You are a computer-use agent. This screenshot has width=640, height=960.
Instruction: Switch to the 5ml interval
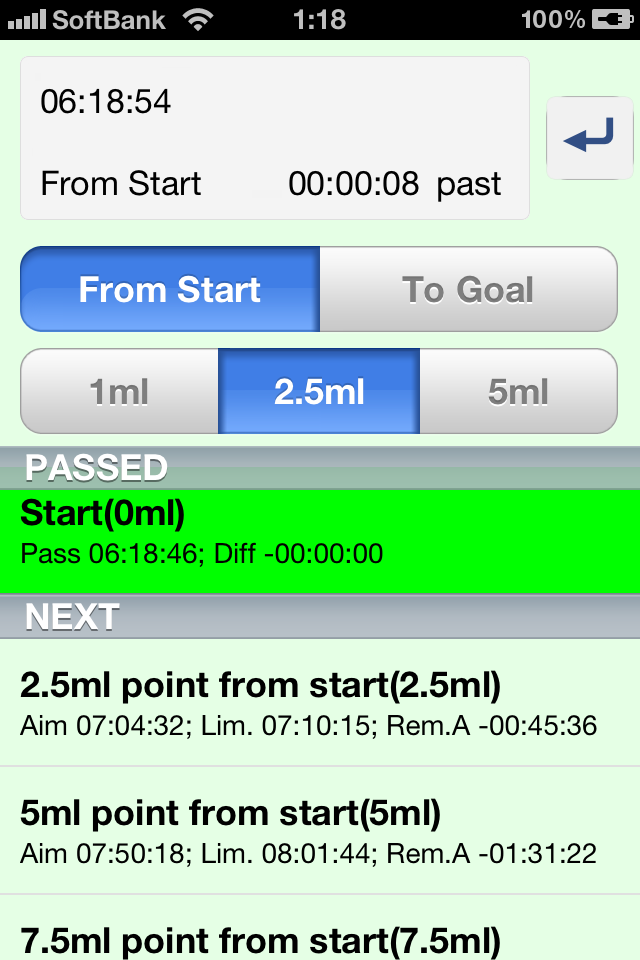coord(518,391)
